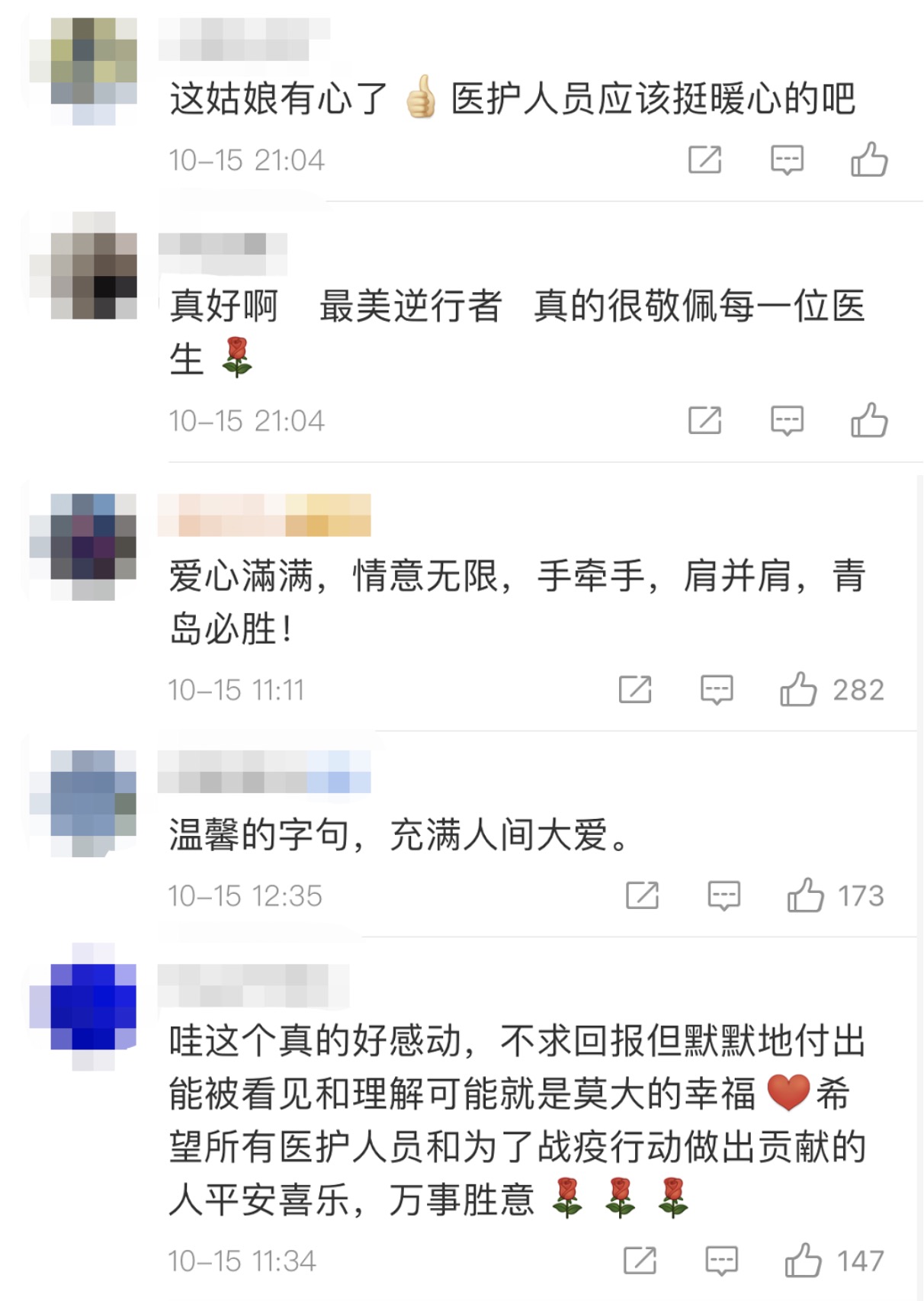Like the 青岛必胜 comment with 282 likes
The height and width of the screenshot is (1301, 924).
pyautogui.click(x=798, y=689)
